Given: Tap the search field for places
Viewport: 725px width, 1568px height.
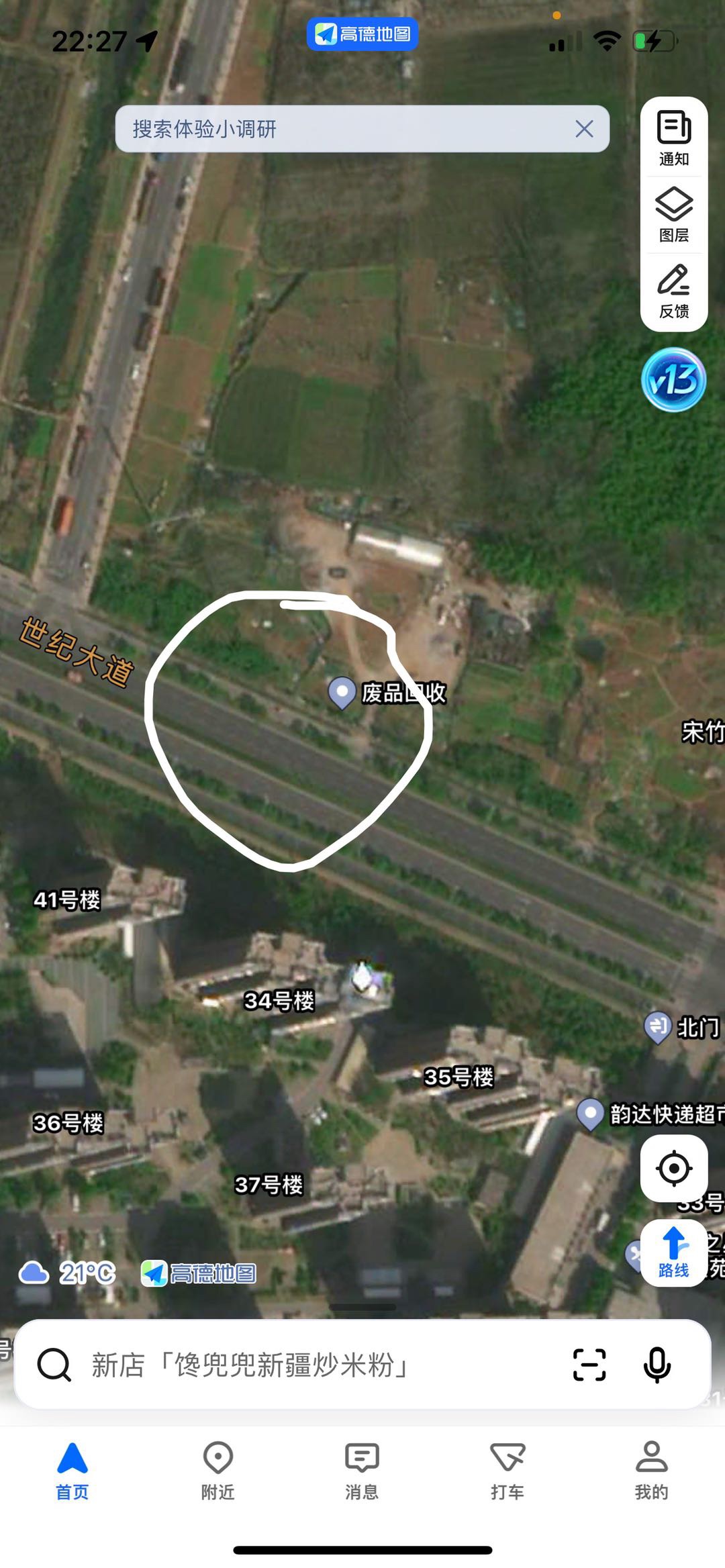Looking at the screenshot, I should click(302, 1365).
